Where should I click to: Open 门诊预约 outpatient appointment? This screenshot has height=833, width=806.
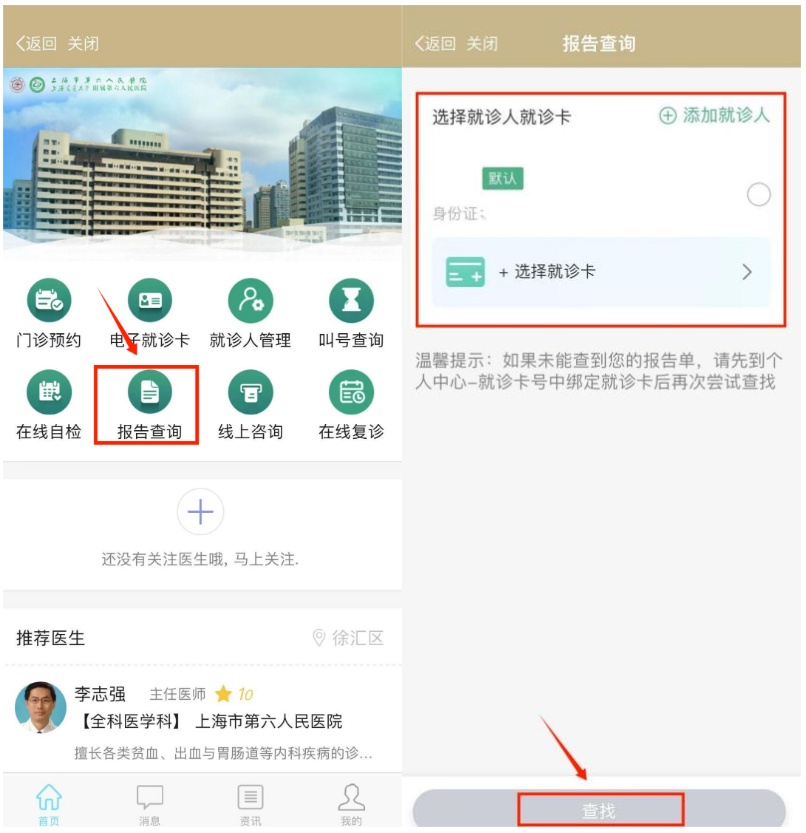[x=49, y=313]
